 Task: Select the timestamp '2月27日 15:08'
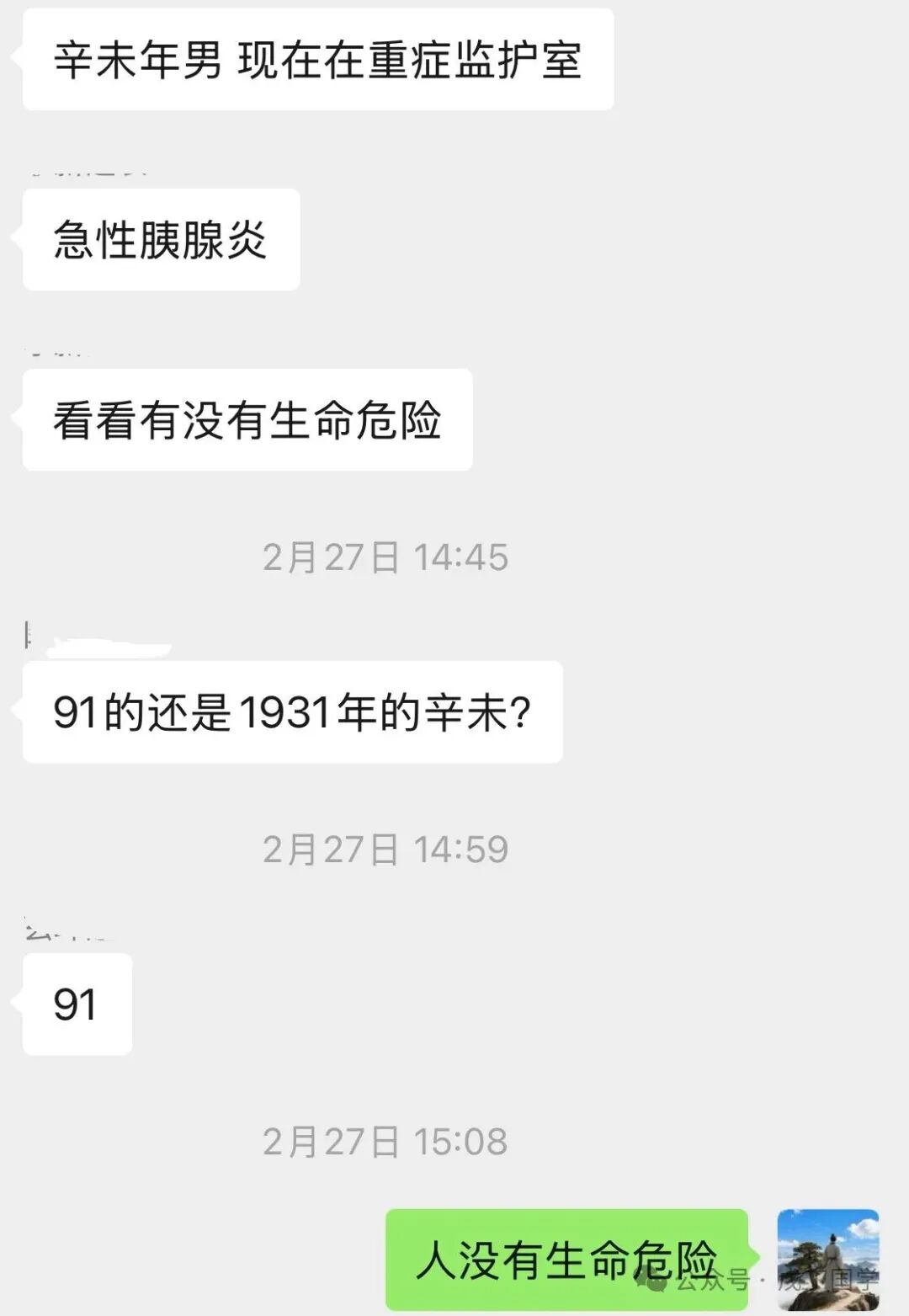pyautogui.click(x=383, y=1141)
